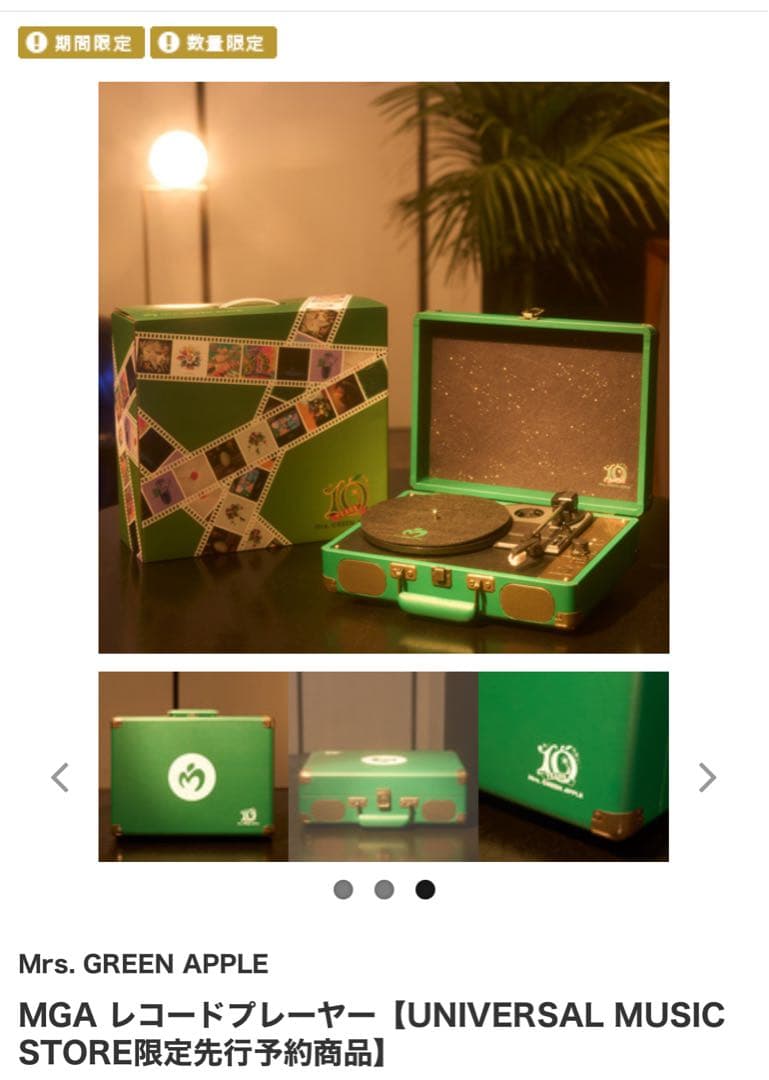This screenshot has width=769, height=1080.
Task: Select thumbnail of case corner 10th logo
Action: pos(573,767)
